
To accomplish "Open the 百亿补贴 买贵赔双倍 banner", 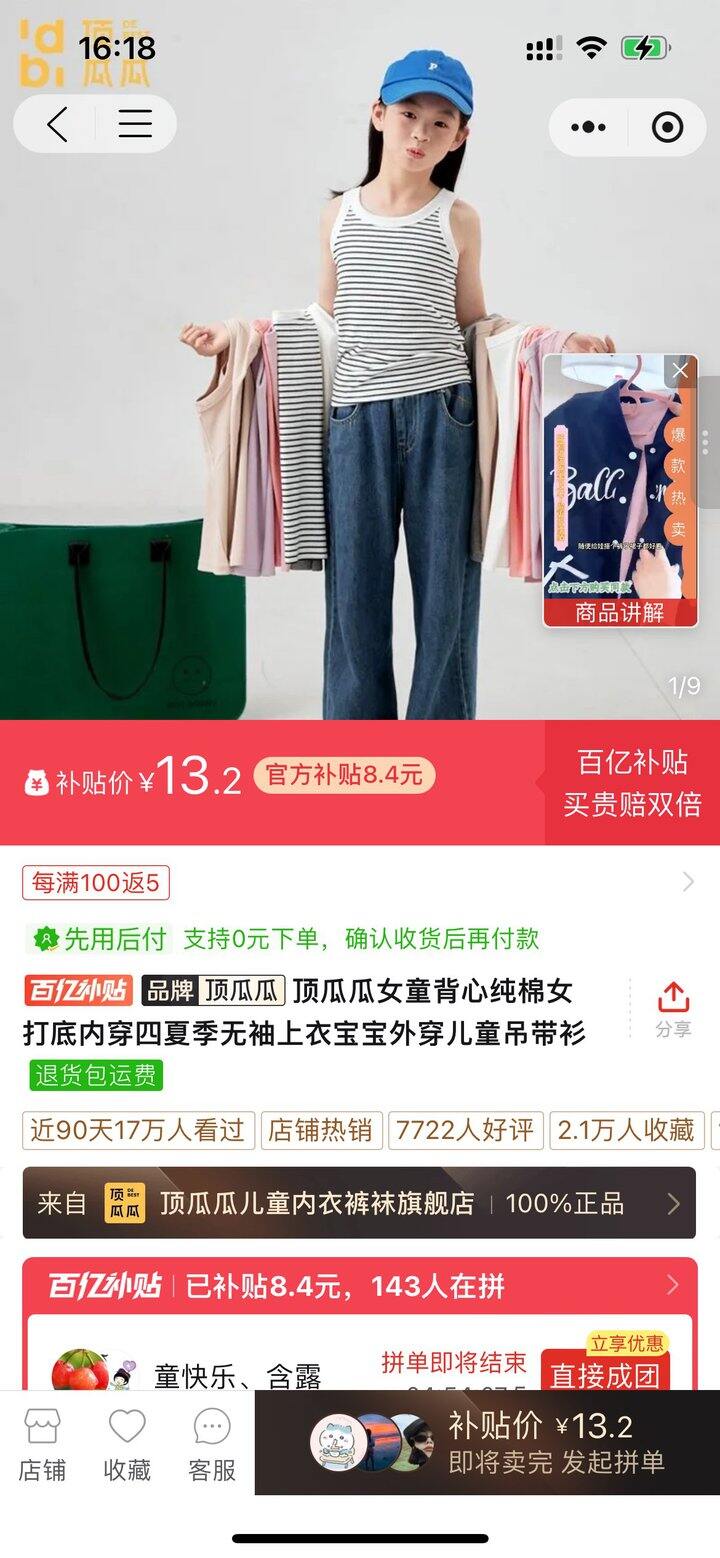I will [x=632, y=783].
